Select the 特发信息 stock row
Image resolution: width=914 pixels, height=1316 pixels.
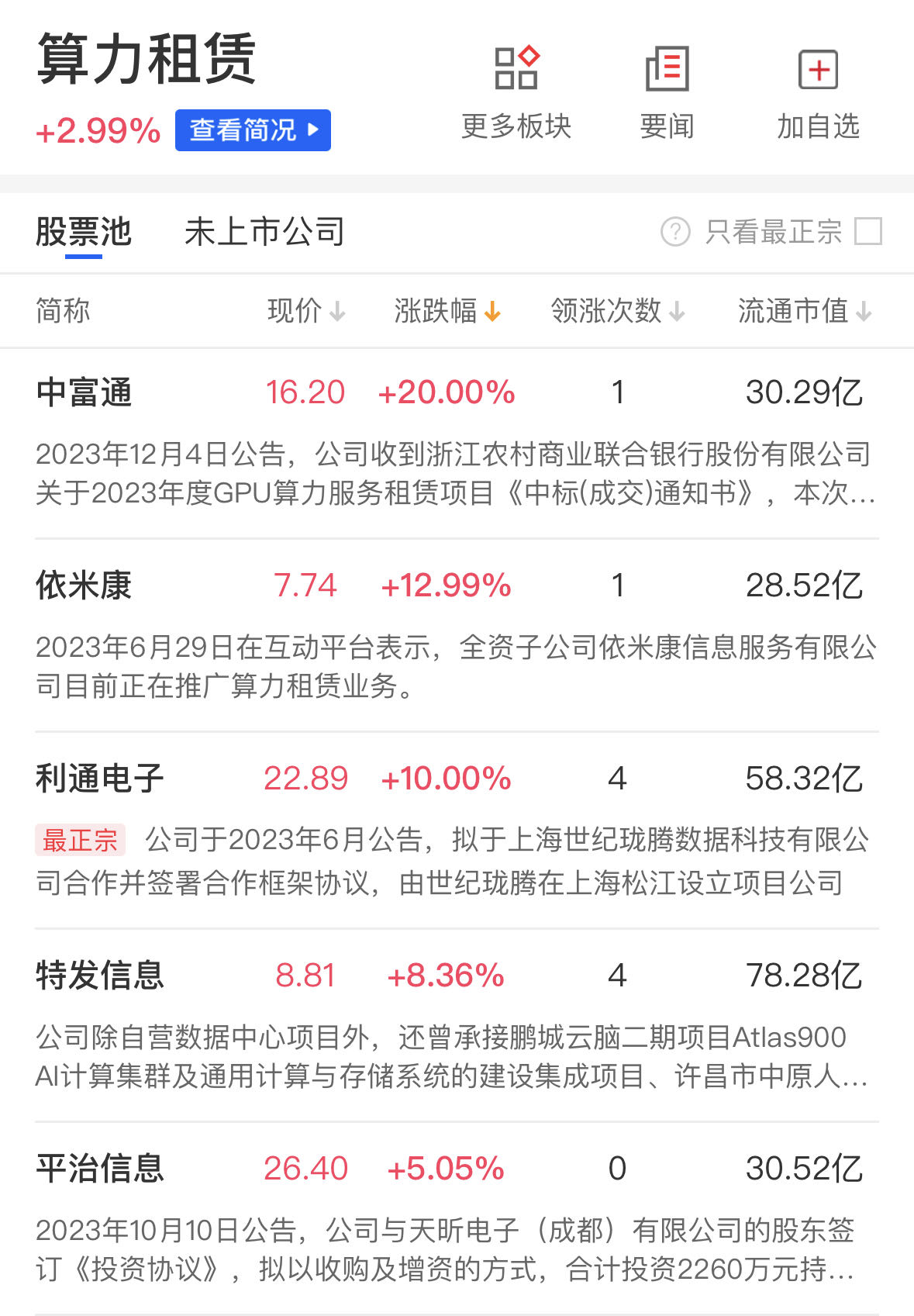click(99, 976)
